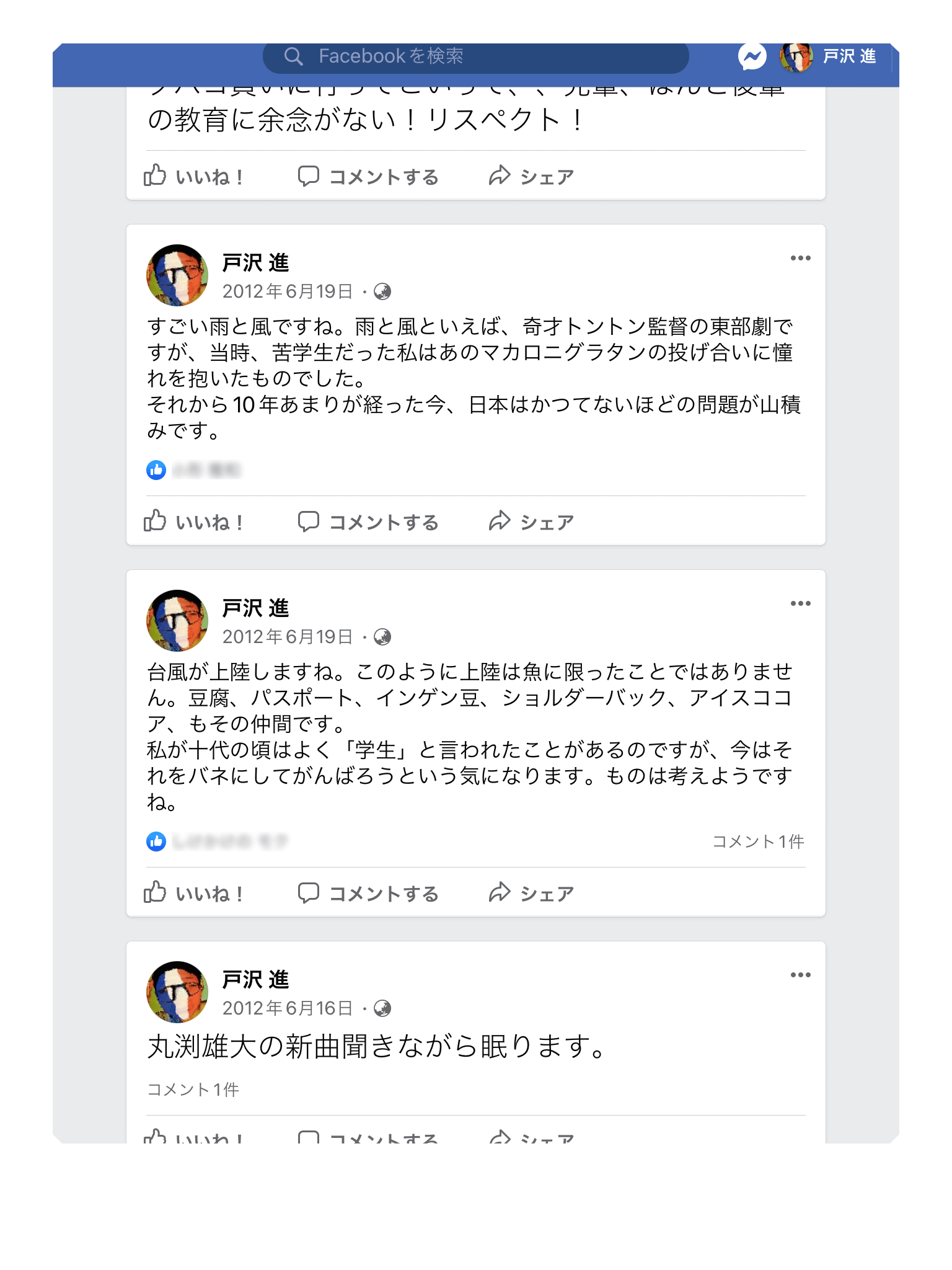The width and height of the screenshot is (952, 1270).
Task: Comment on the すごい雨と風ですね post
Action: (x=368, y=522)
